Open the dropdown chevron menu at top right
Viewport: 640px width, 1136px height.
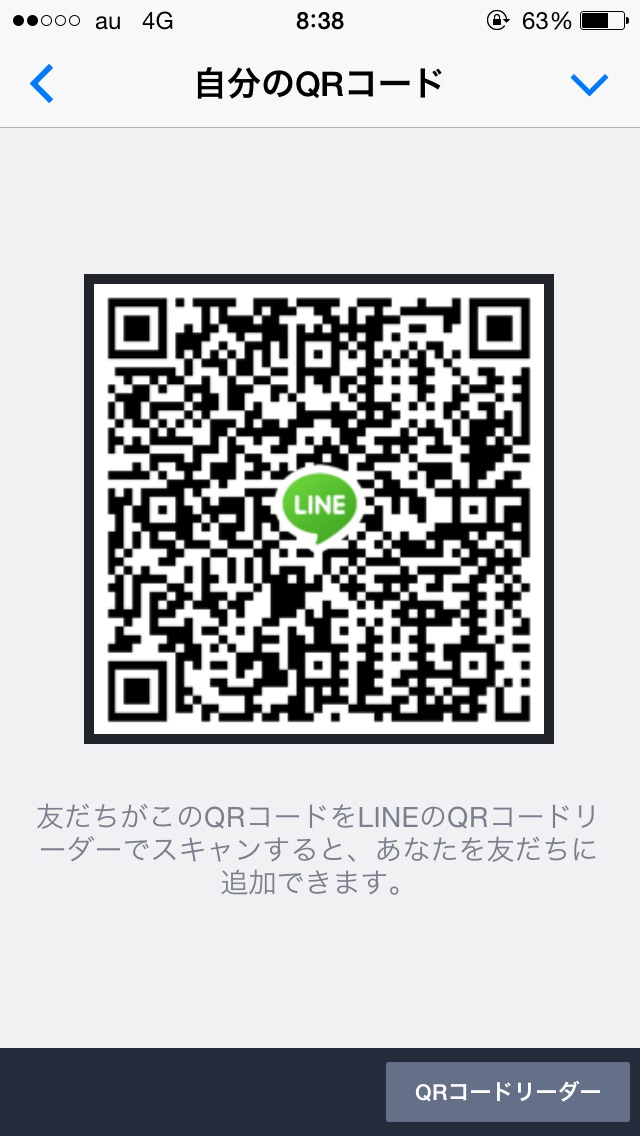(x=589, y=85)
